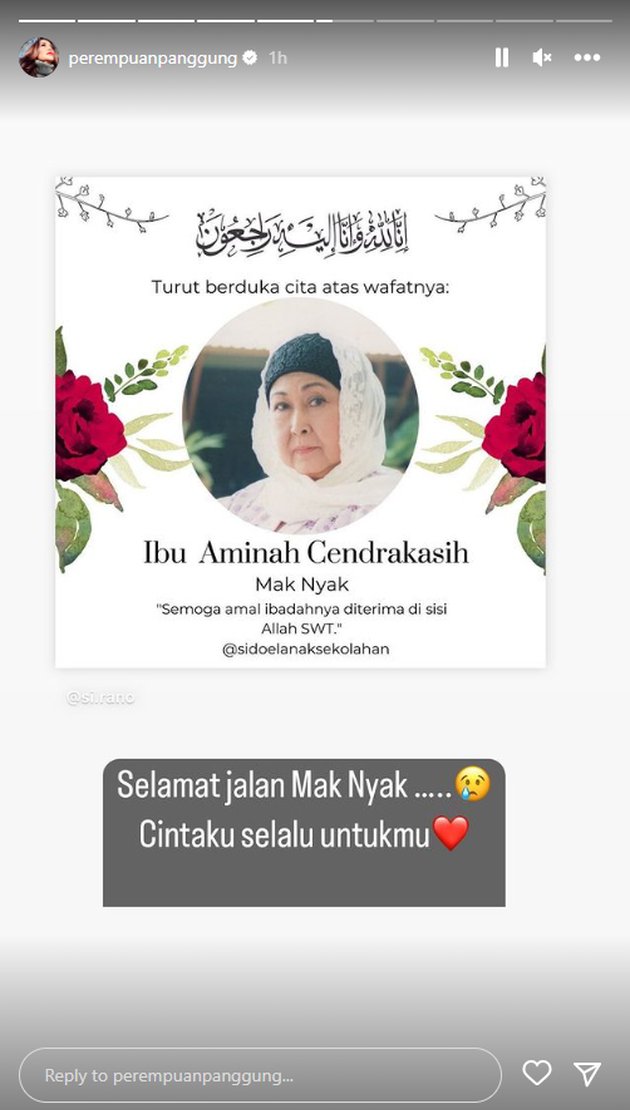Open perempuanpanggung profile picture
630x1110 pixels.
point(39,58)
